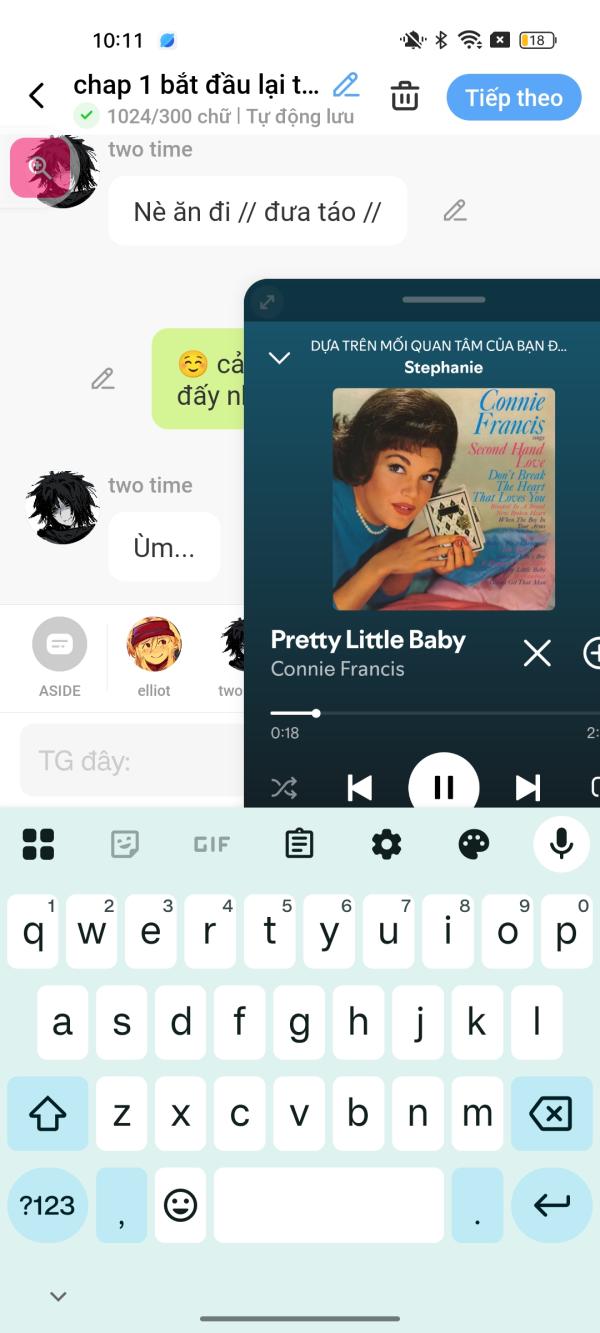
Task: Hit the backspace key
Action: [x=551, y=1113]
